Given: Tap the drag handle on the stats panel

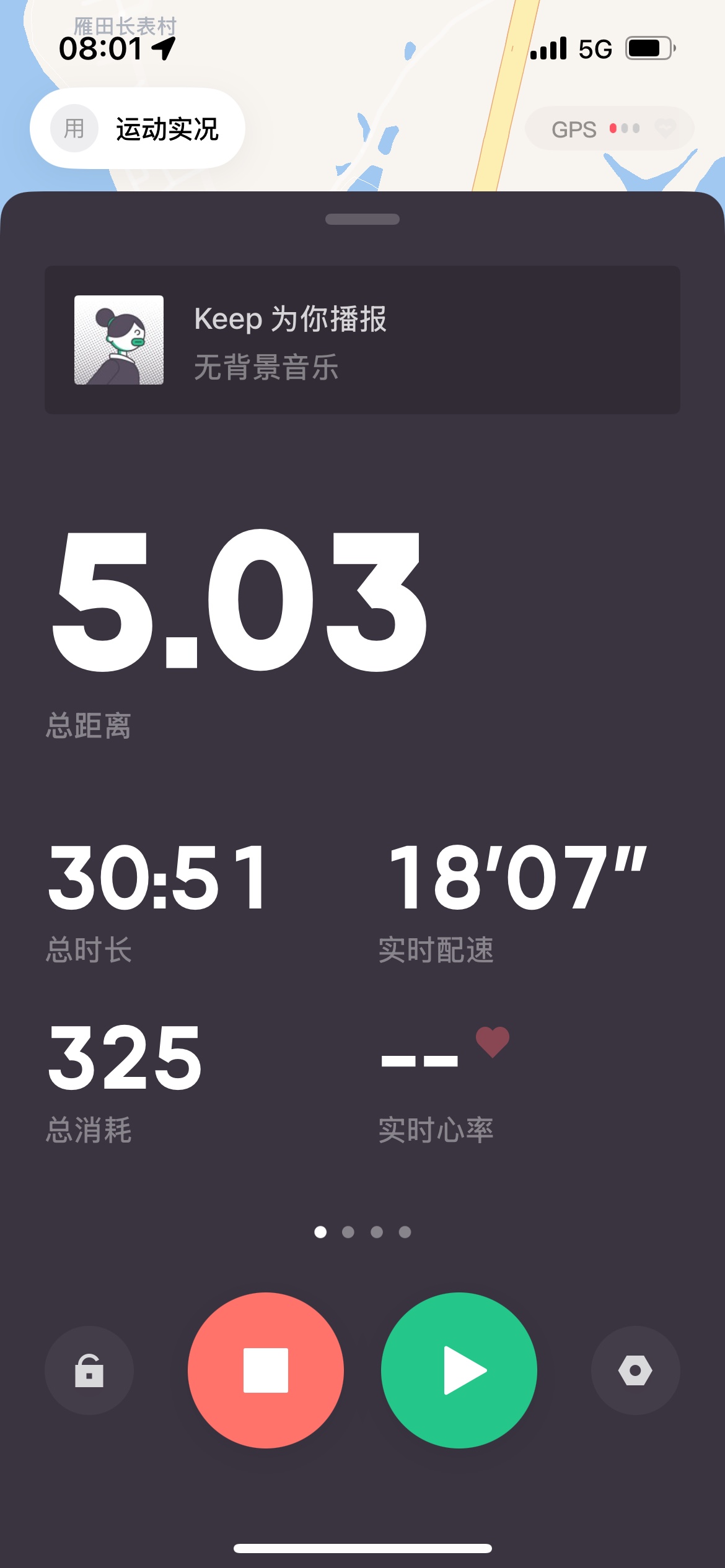Looking at the screenshot, I should [x=362, y=219].
